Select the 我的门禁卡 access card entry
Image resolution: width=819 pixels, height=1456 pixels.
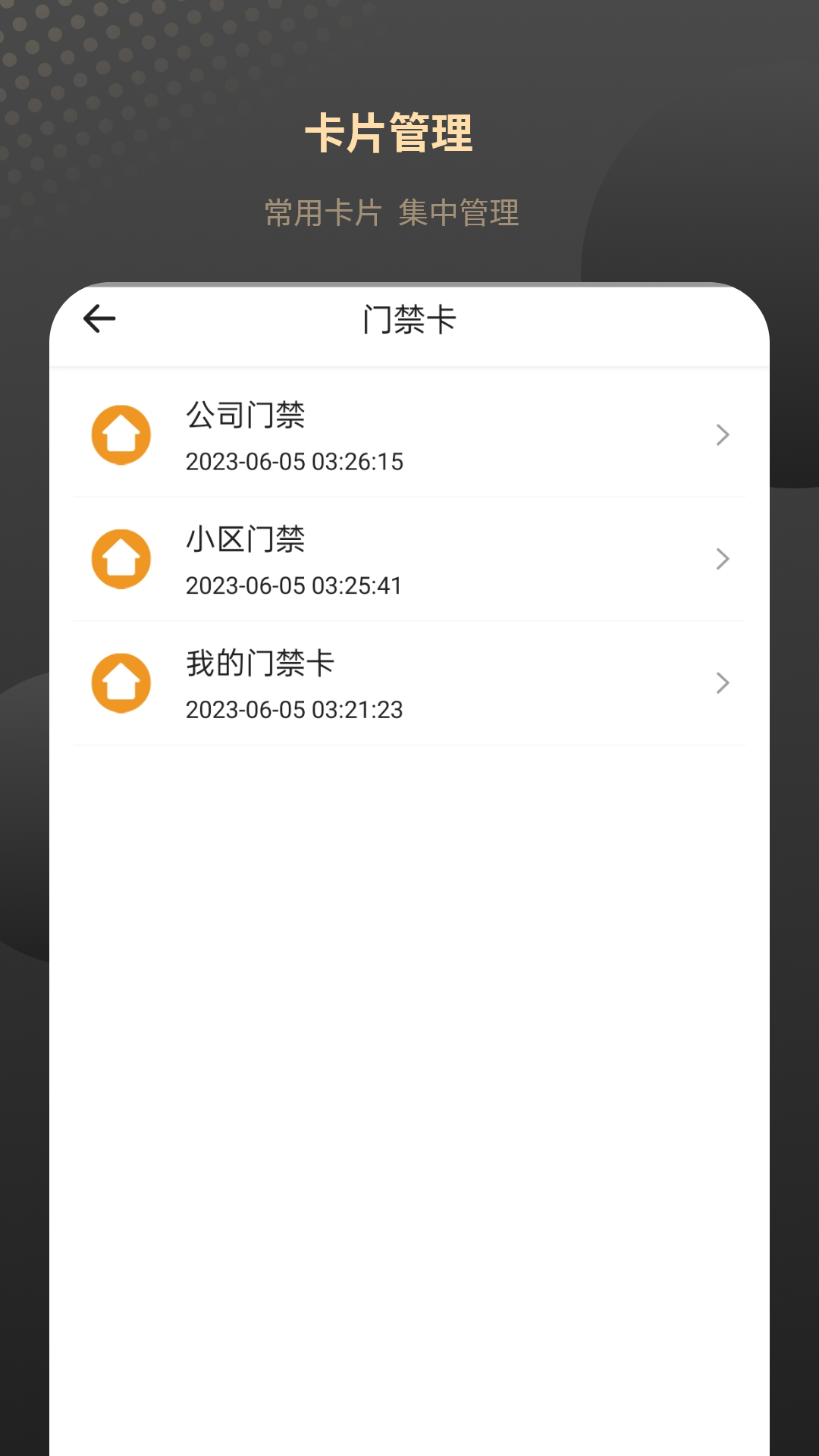pos(409,683)
